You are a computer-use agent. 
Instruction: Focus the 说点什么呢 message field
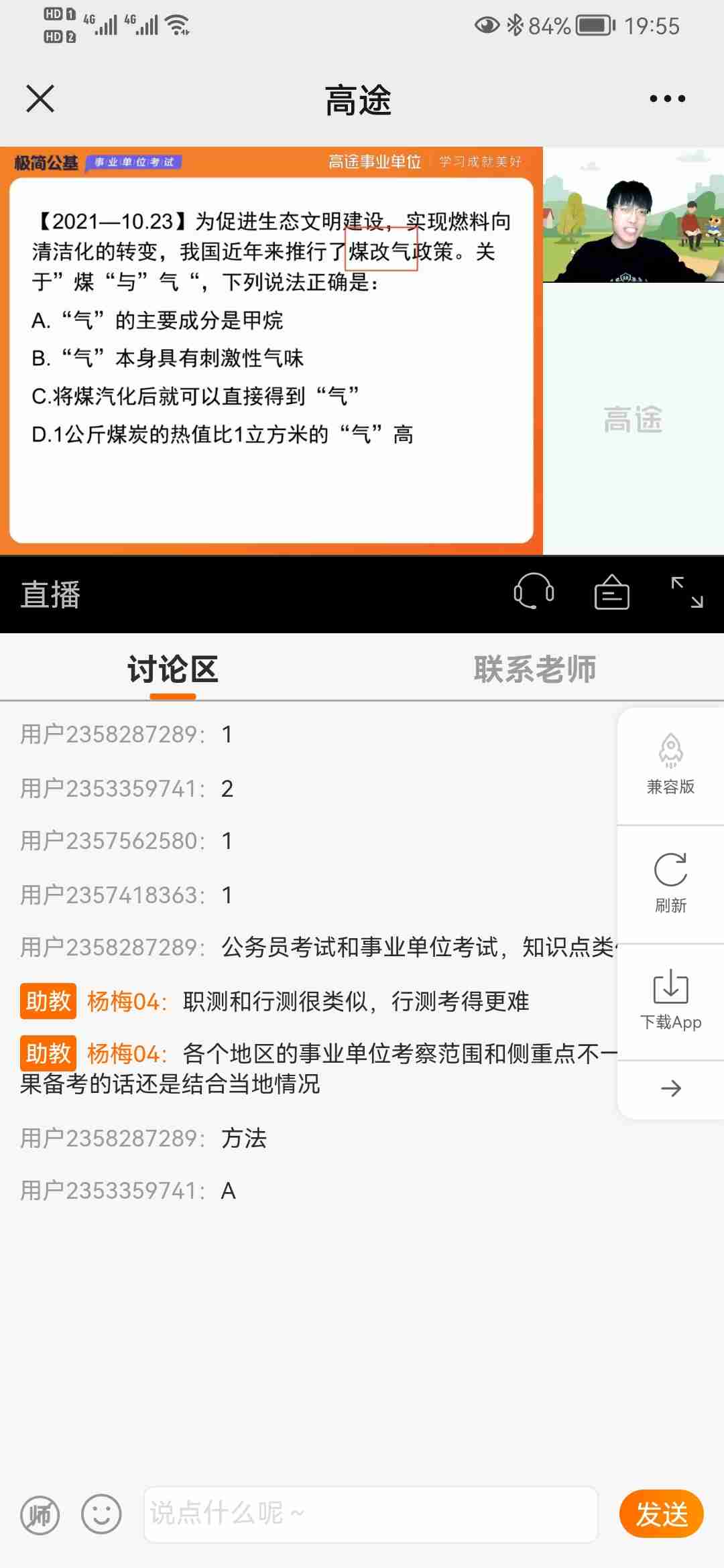[370, 1514]
